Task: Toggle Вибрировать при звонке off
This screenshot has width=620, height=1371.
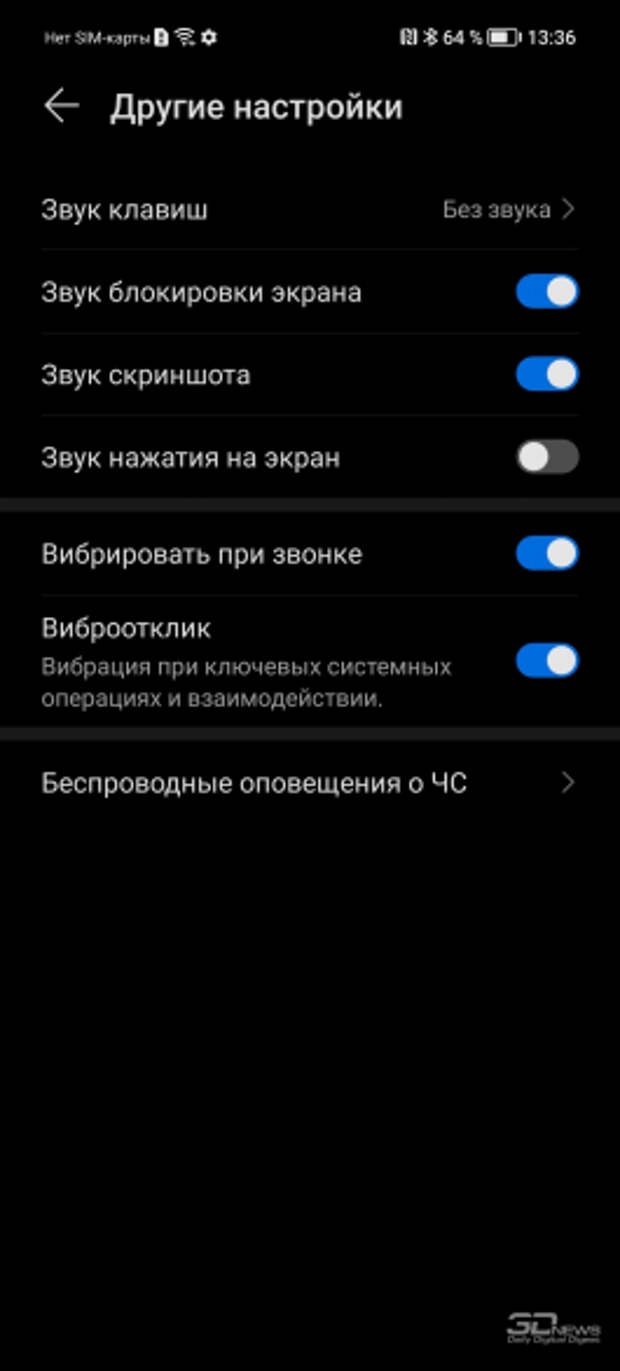Action: [x=547, y=553]
